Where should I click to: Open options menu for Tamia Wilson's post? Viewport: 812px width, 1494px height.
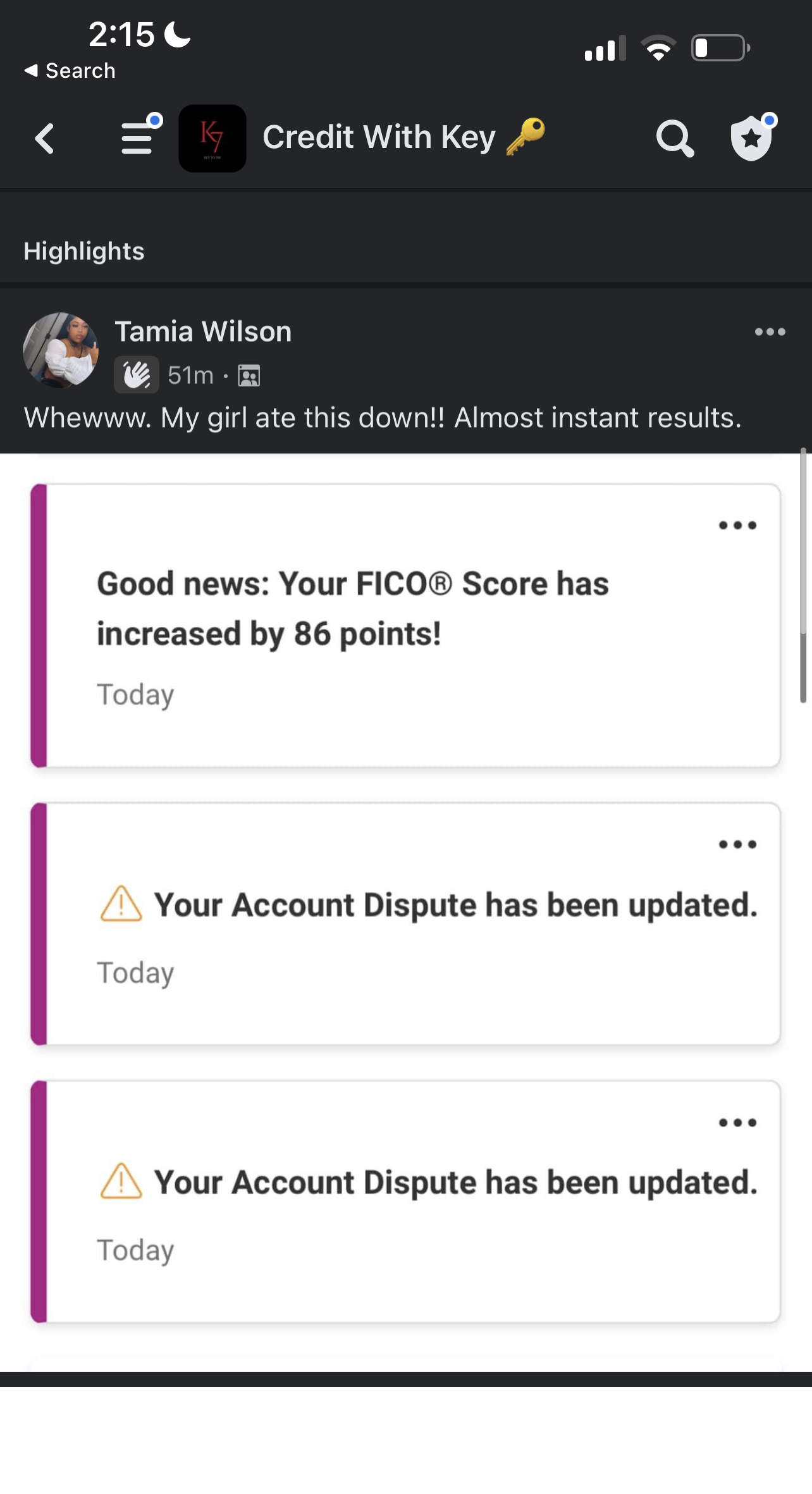click(770, 332)
